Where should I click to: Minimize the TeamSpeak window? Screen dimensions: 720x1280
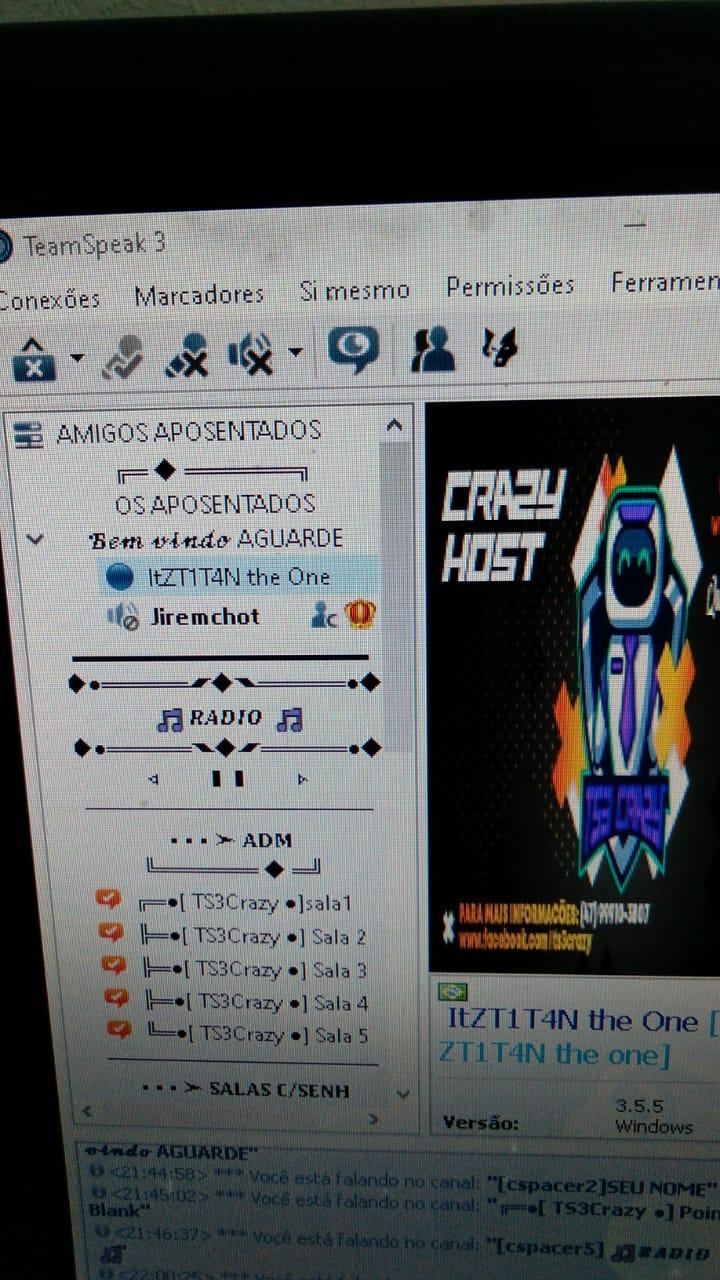click(635, 226)
